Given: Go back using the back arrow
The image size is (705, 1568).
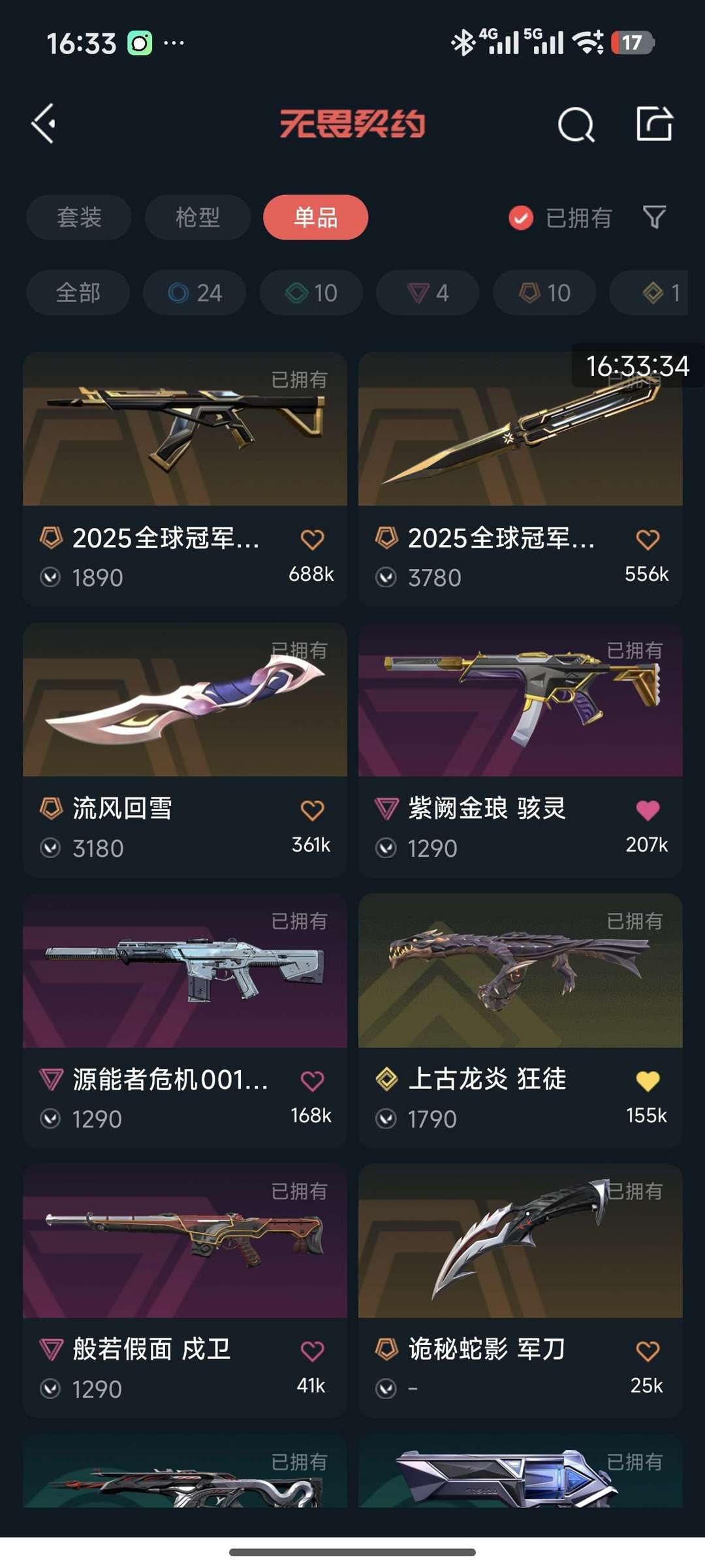Looking at the screenshot, I should [44, 124].
